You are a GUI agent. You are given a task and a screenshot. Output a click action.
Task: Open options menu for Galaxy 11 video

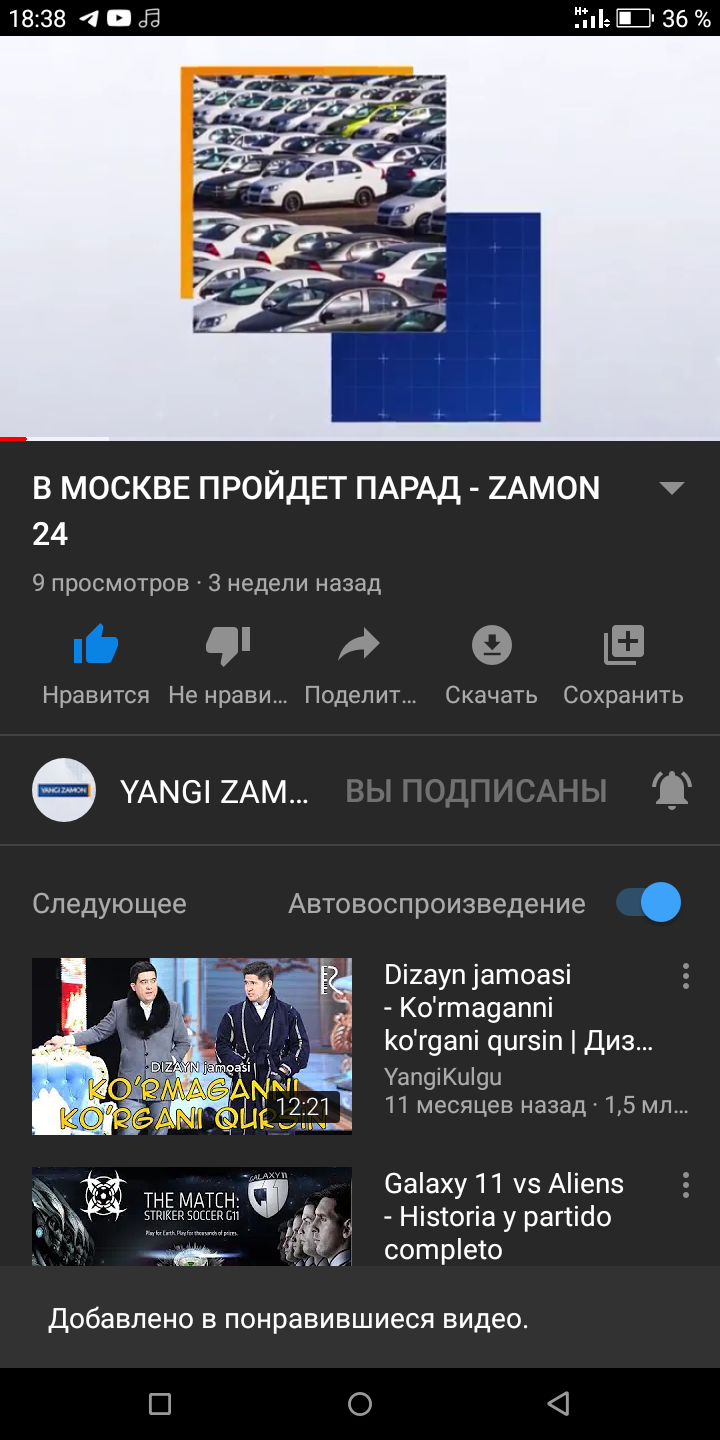click(686, 1185)
